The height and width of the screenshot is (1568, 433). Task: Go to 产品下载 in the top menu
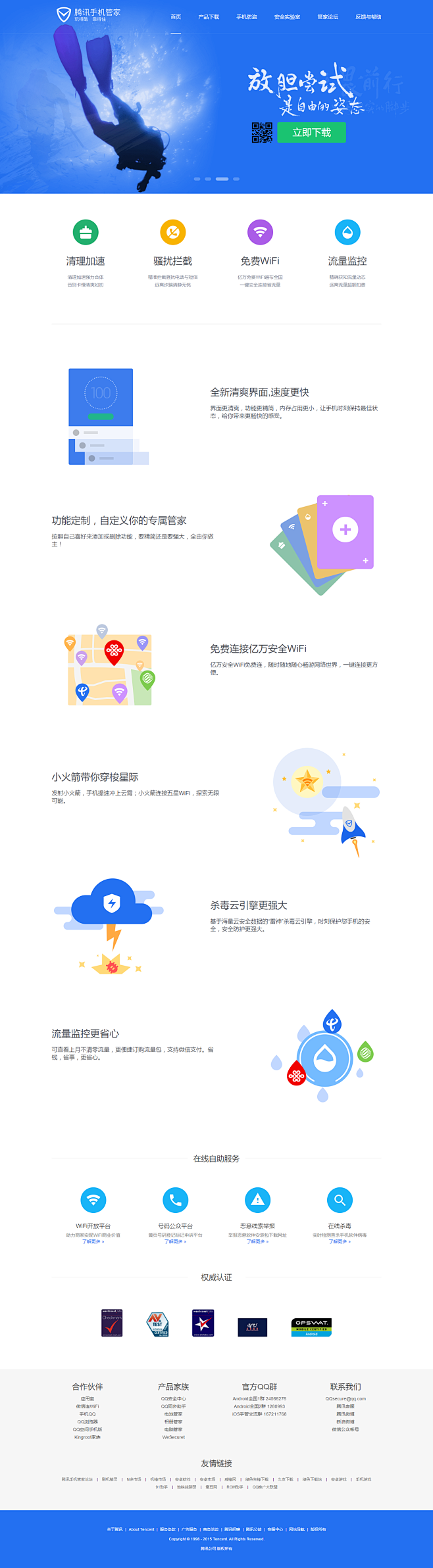point(209,17)
